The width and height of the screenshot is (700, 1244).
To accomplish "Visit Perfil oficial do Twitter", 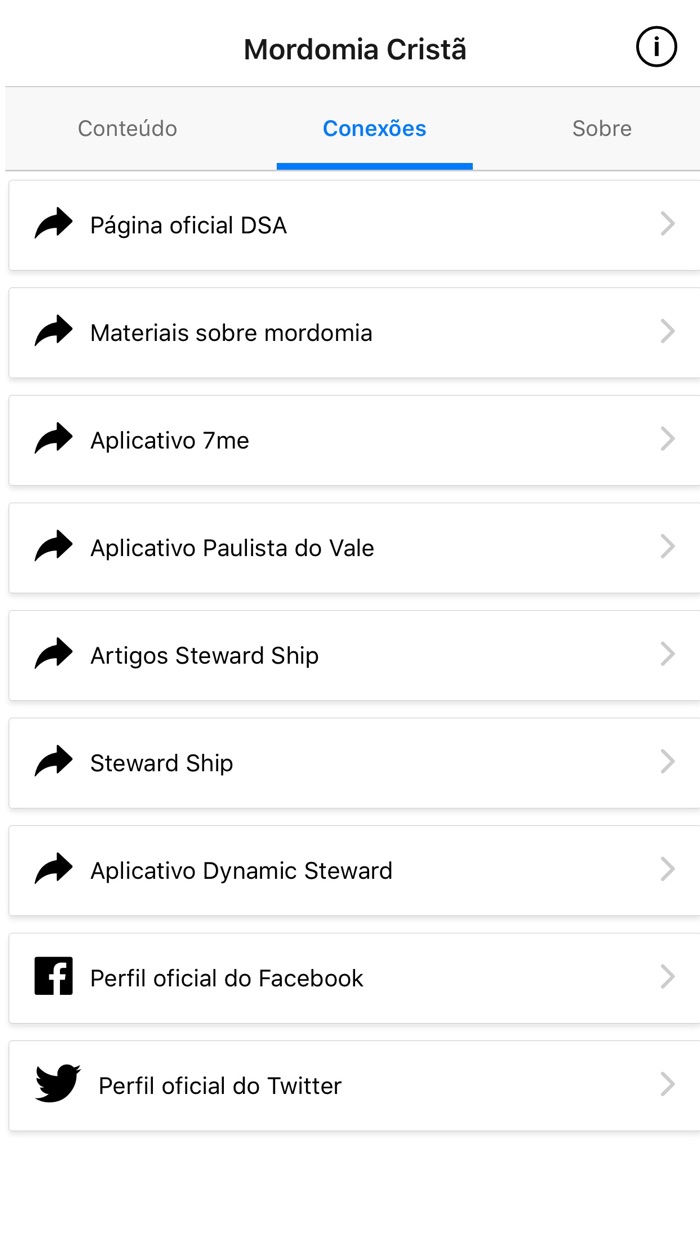I will (354, 1085).
